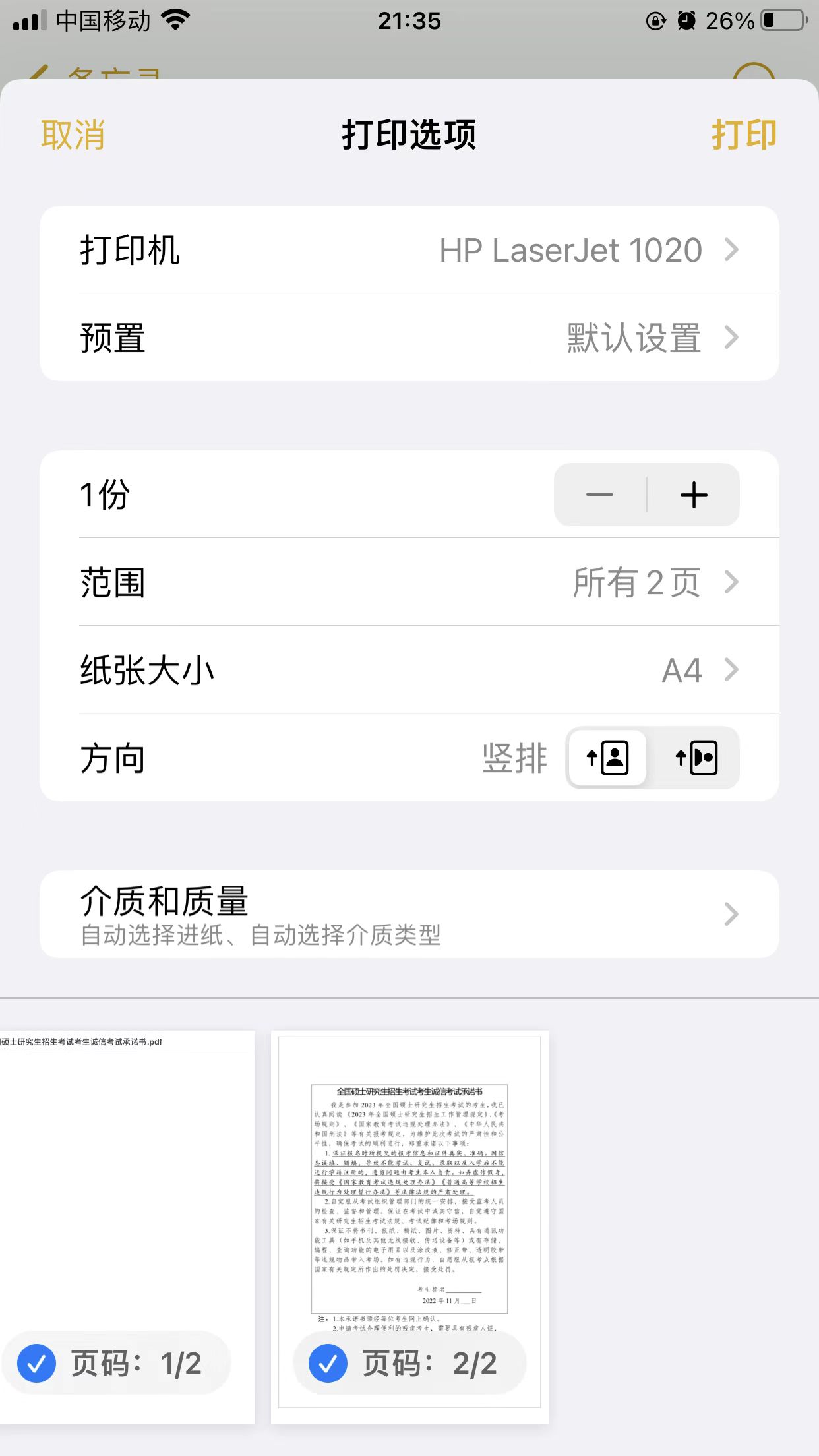Viewport: 819px width, 1456px height.
Task: Open the 纸张大小 paper size row
Action: pos(409,670)
